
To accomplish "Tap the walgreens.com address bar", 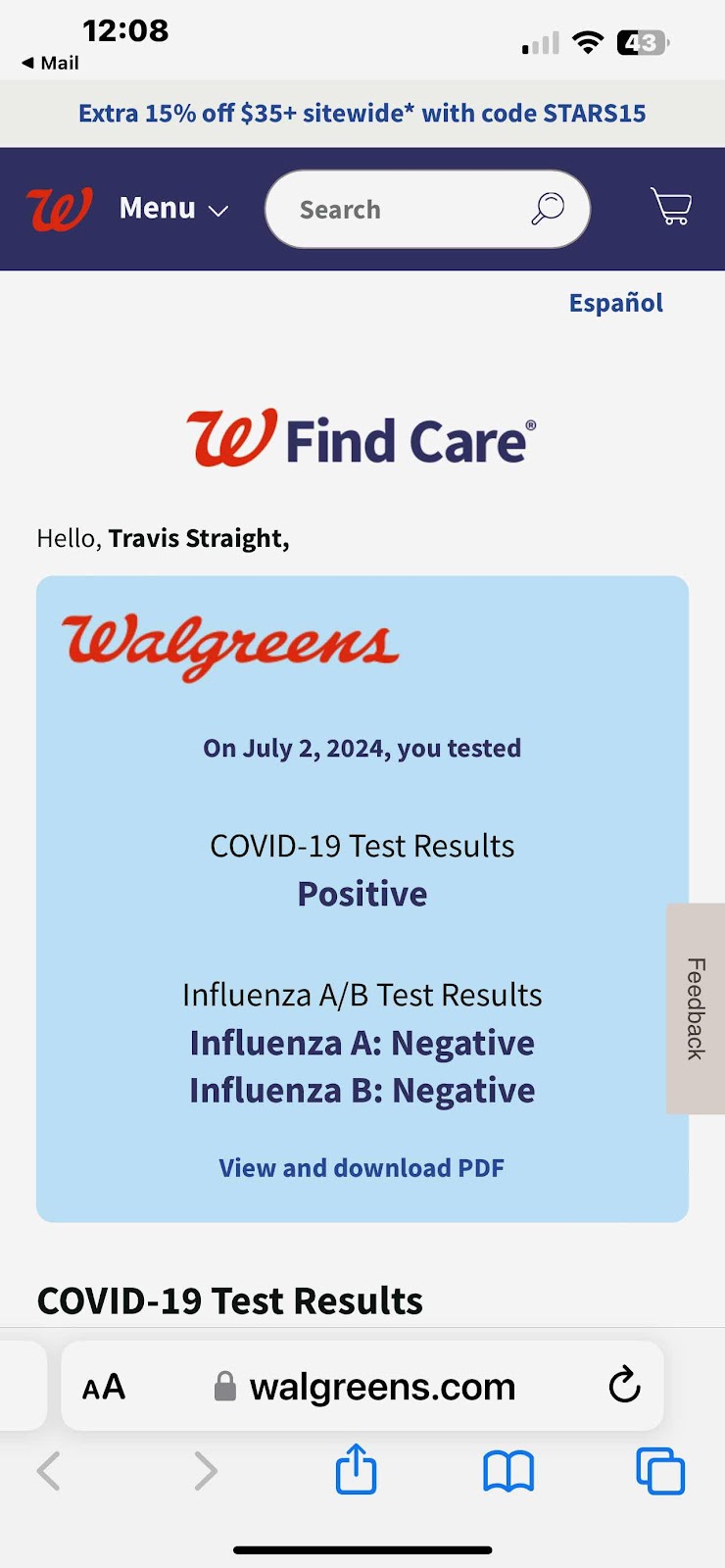I will click(x=382, y=1387).
